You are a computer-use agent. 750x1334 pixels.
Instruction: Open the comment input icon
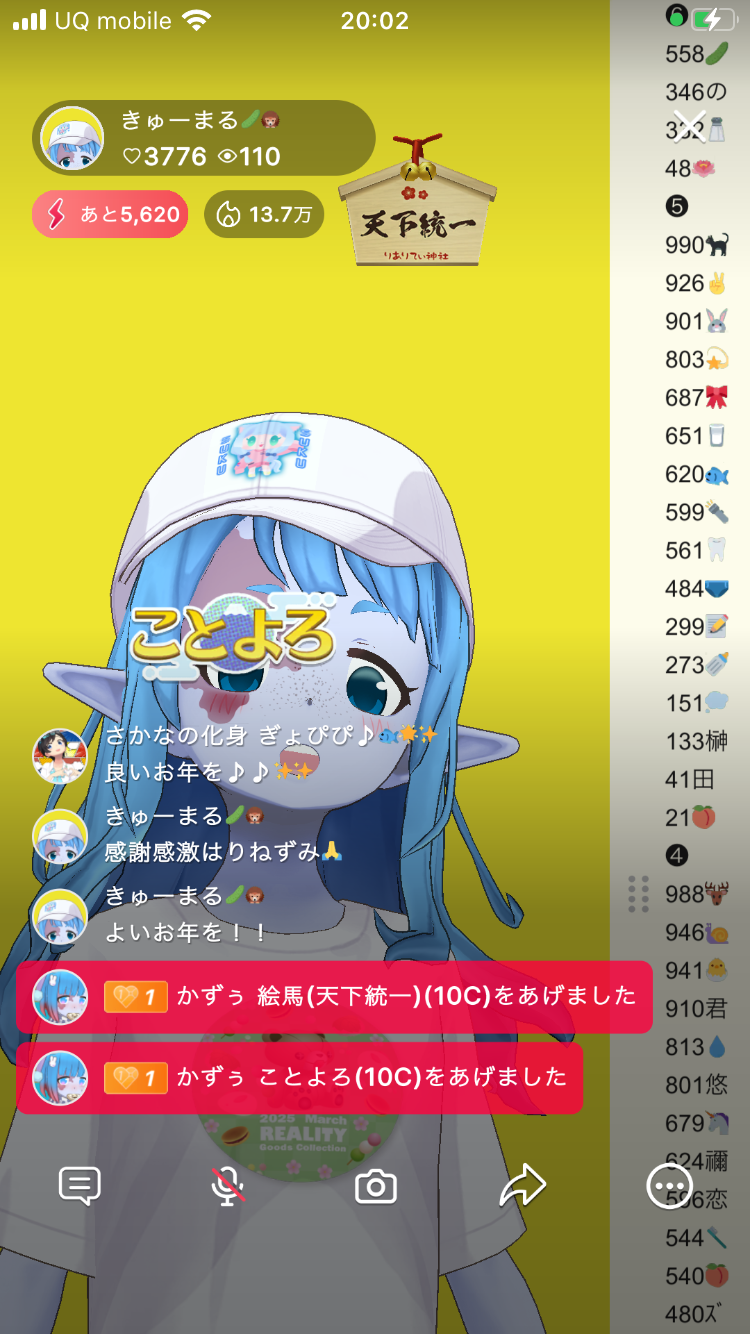click(x=80, y=1186)
